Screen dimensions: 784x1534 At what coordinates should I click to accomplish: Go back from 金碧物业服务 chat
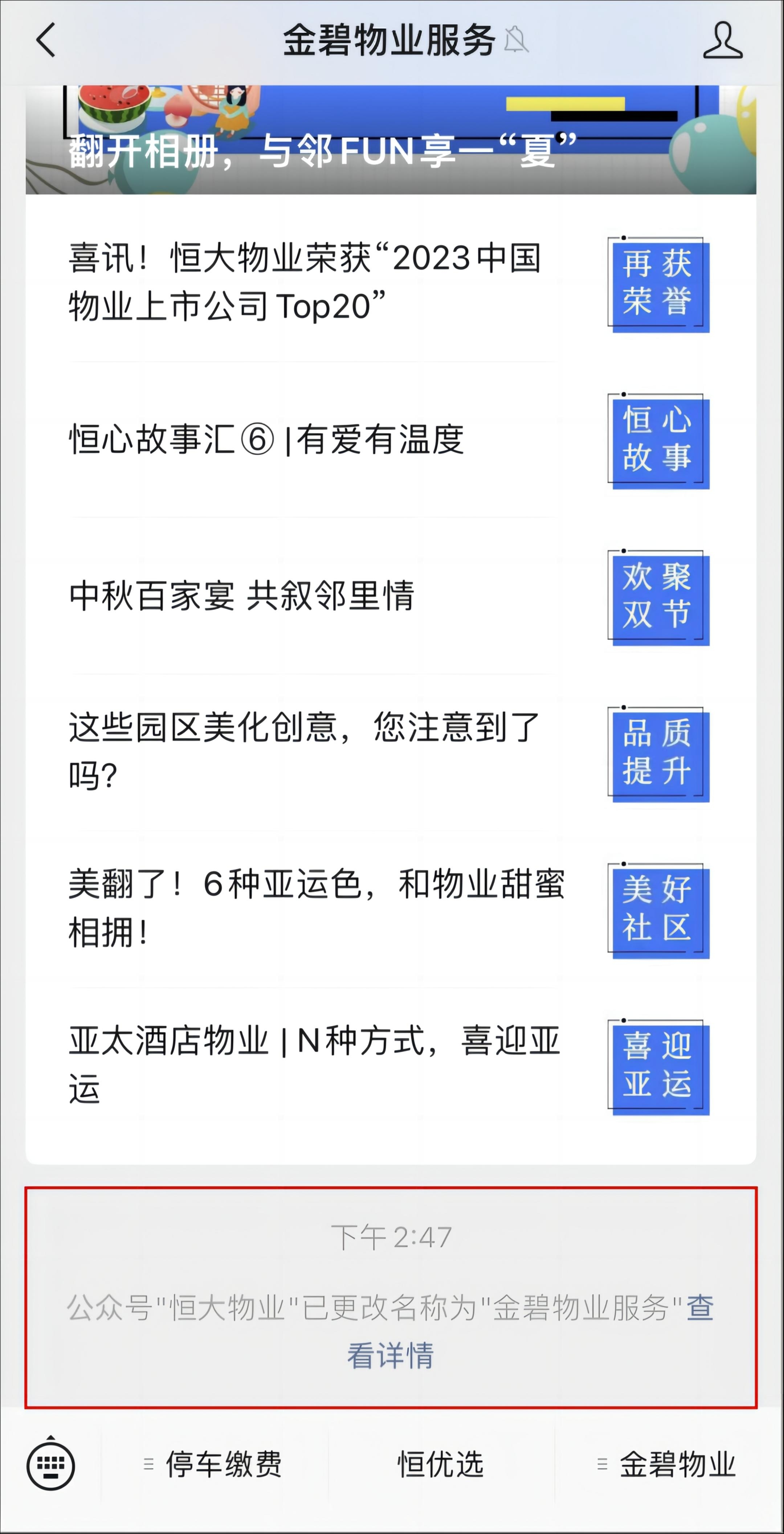click(46, 40)
